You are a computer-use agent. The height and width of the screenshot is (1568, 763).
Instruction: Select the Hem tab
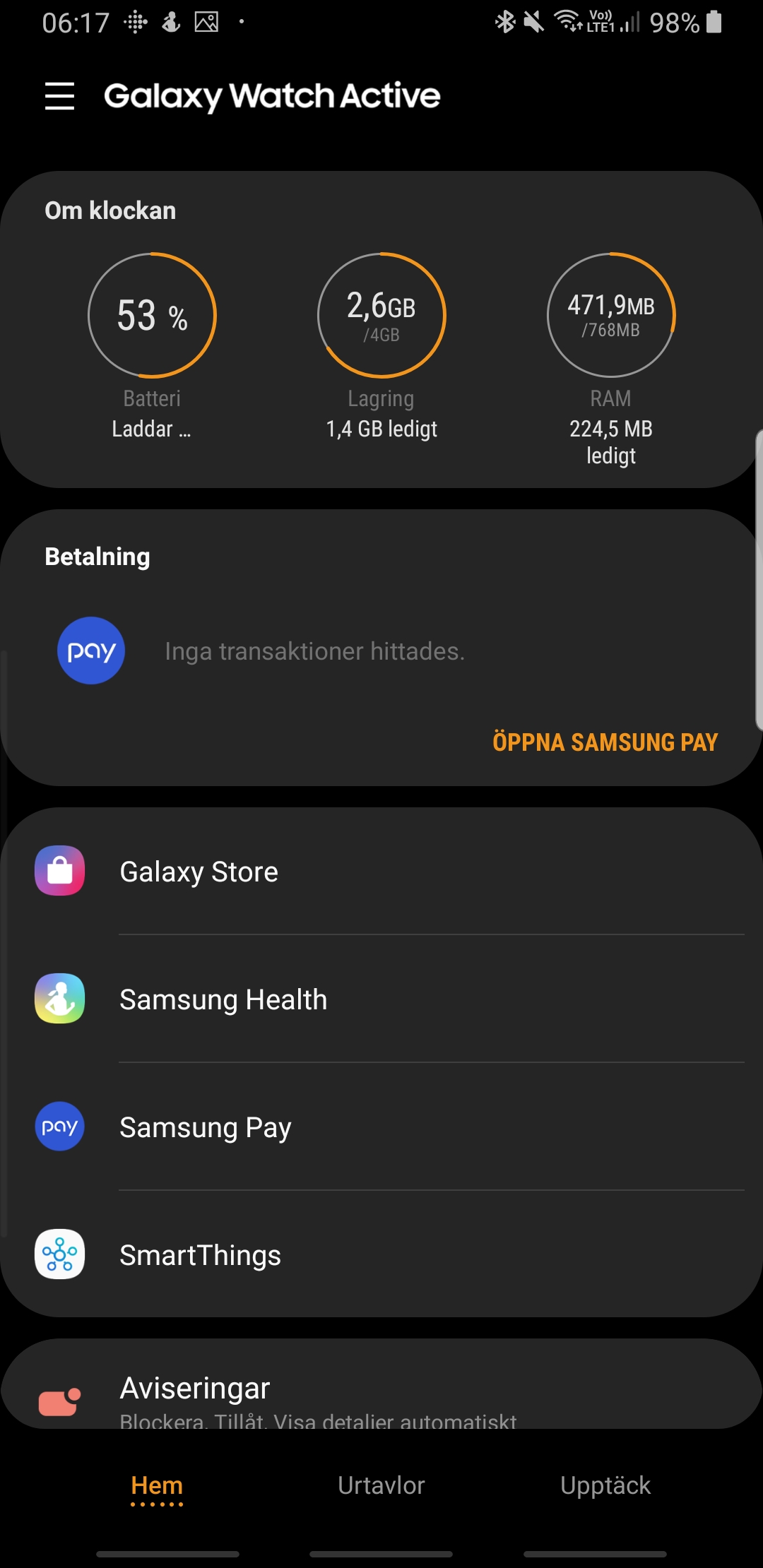tap(157, 1485)
